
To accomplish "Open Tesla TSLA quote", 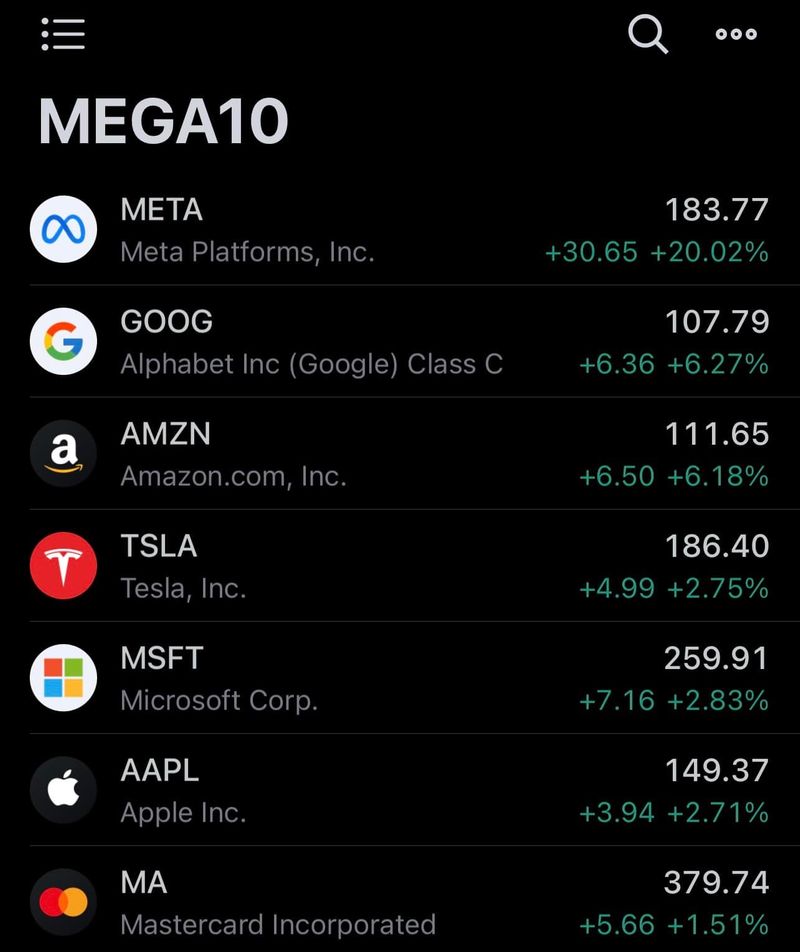I will point(400,566).
